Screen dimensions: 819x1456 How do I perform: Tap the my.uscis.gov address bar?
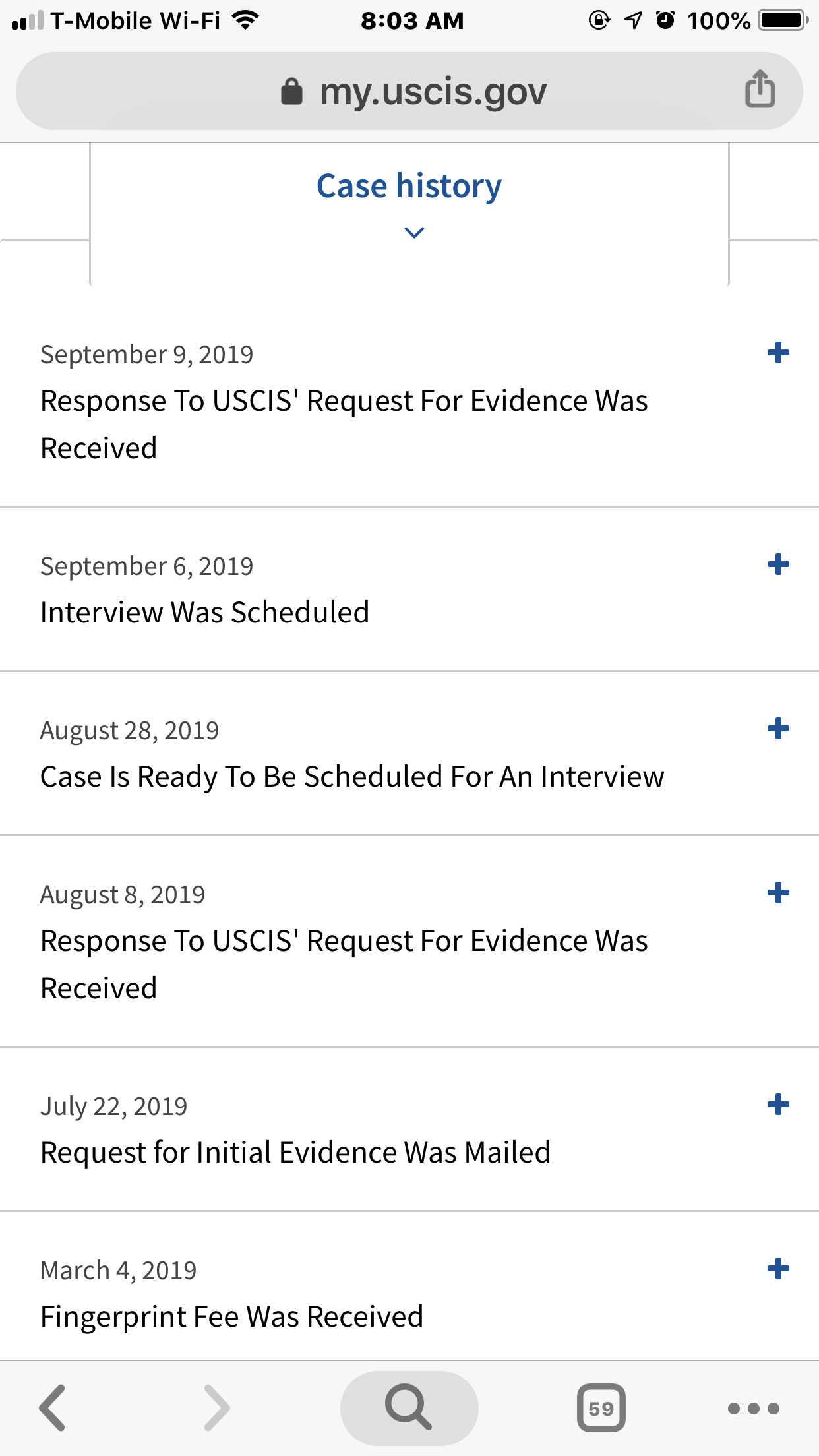tap(409, 91)
